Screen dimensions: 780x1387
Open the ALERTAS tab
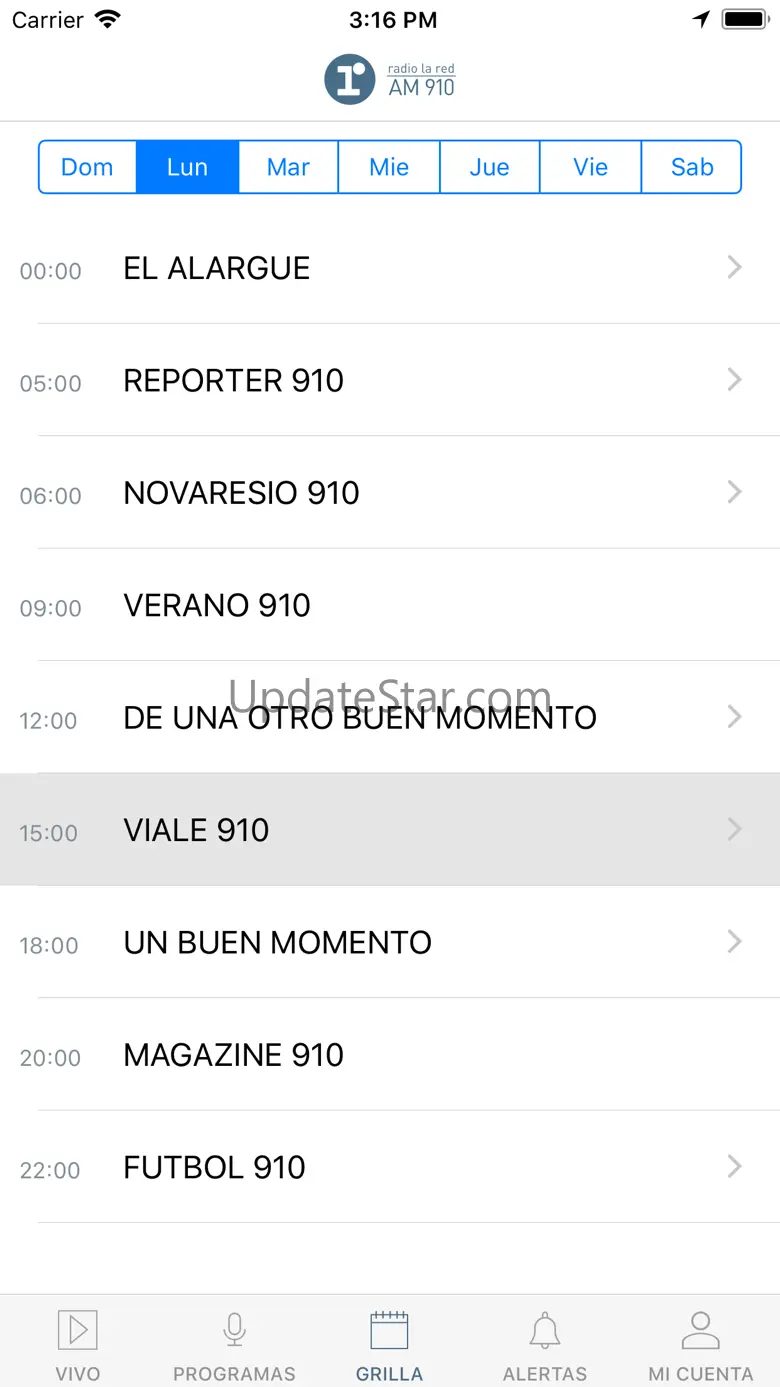point(545,1345)
